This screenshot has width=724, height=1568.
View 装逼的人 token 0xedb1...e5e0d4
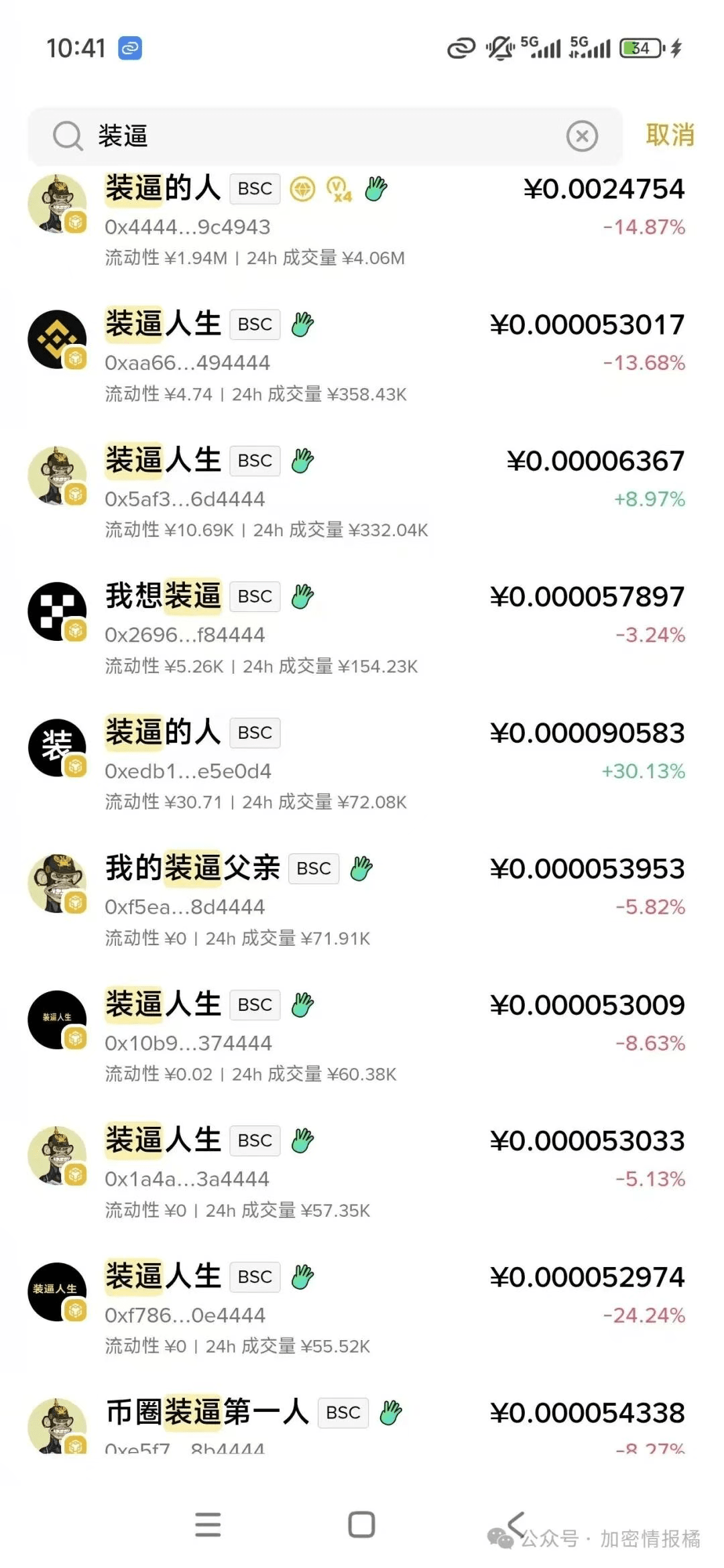(355, 764)
